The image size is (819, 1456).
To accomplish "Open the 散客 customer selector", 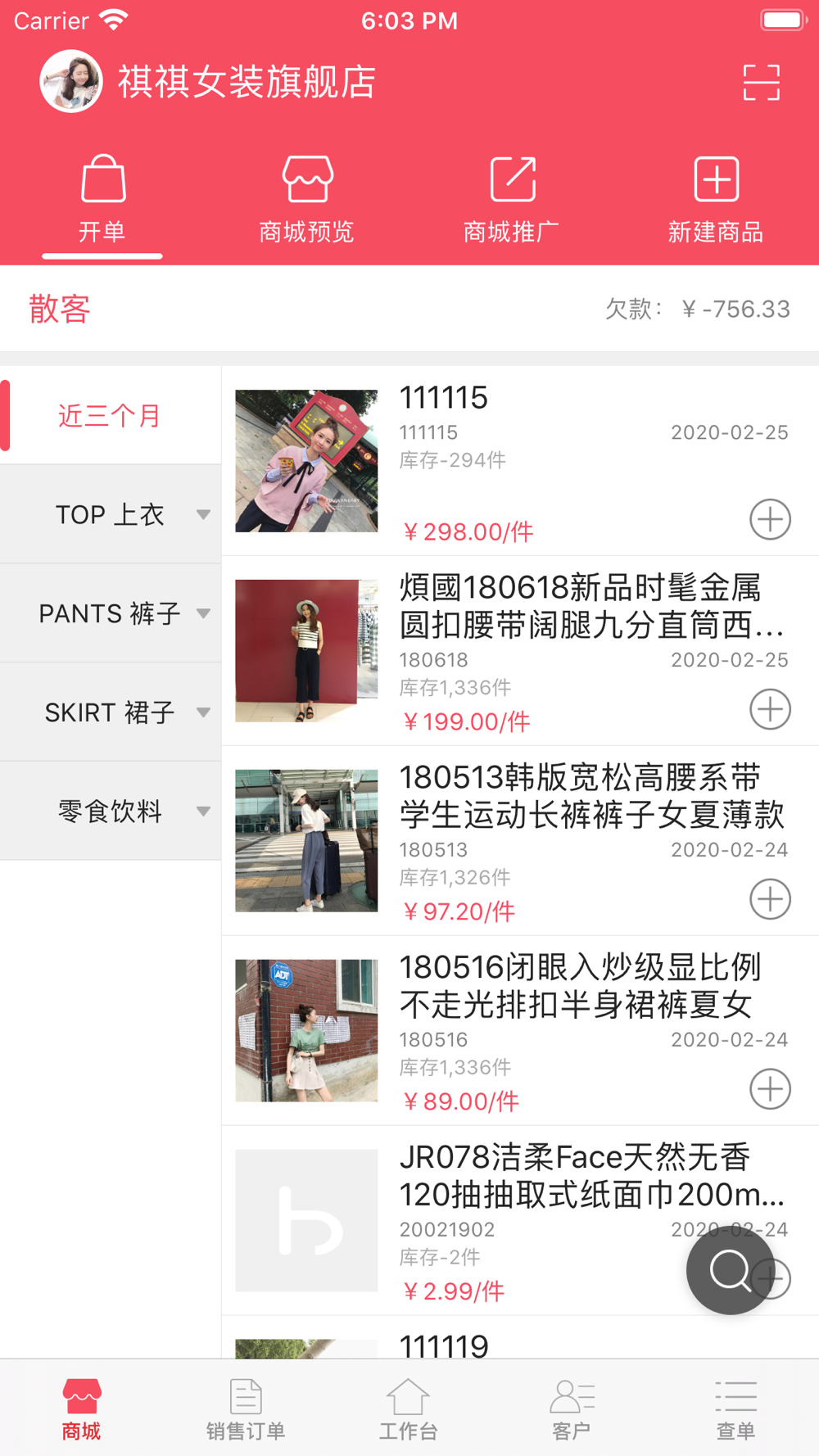I will coord(60,310).
